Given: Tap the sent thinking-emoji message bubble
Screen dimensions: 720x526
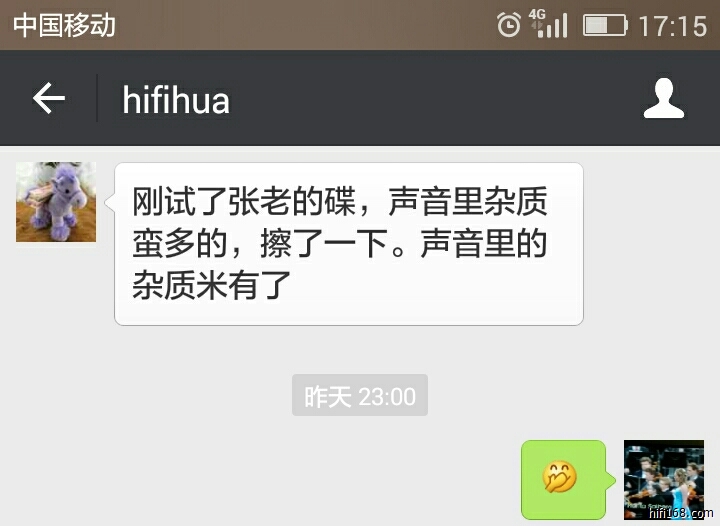Looking at the screenshot, I should point(562,479).
